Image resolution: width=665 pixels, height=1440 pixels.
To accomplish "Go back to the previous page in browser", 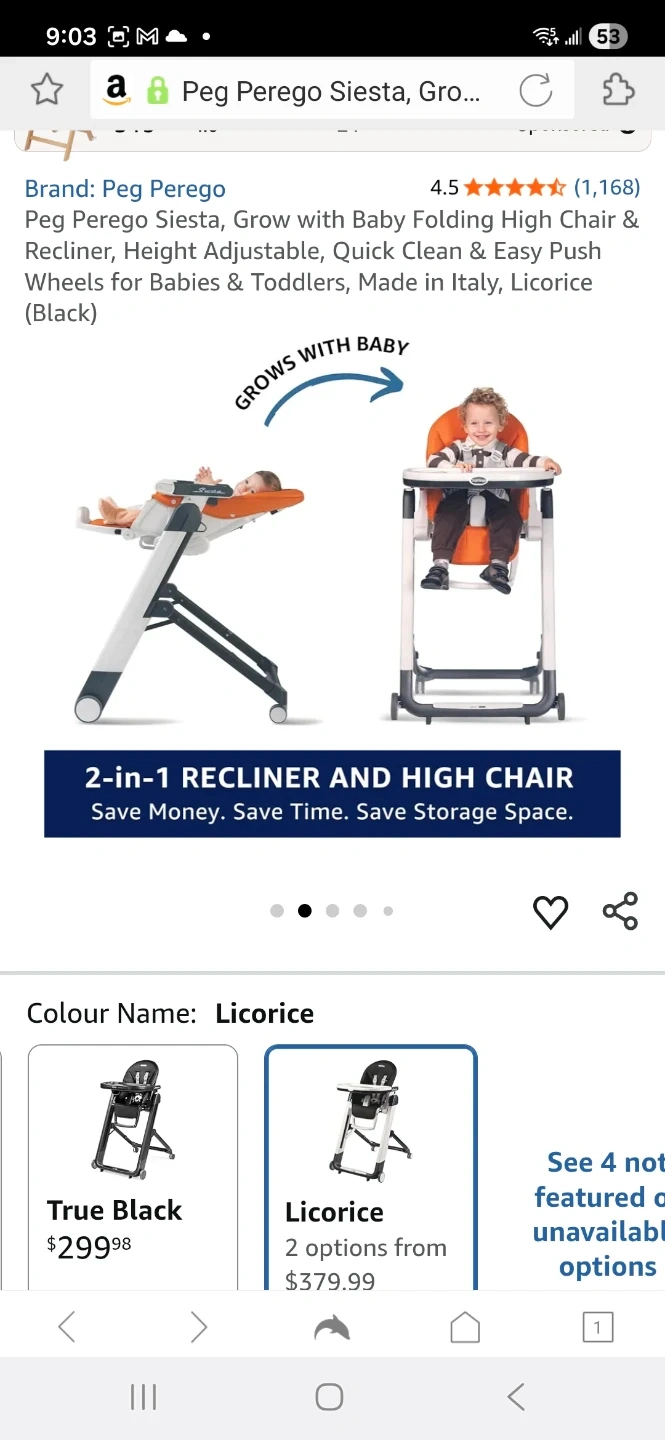I will tap(67, 1327).
